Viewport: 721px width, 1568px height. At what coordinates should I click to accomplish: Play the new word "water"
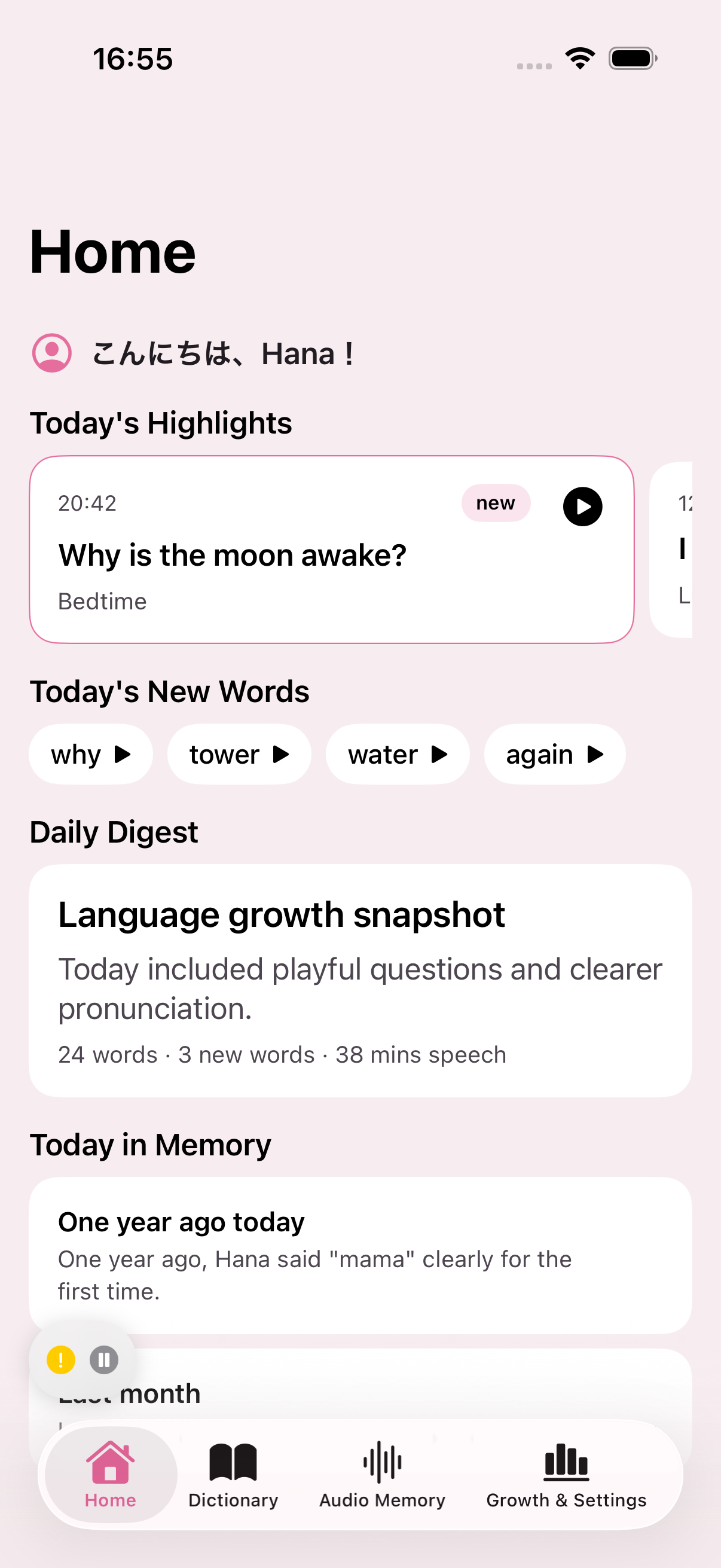398,754
